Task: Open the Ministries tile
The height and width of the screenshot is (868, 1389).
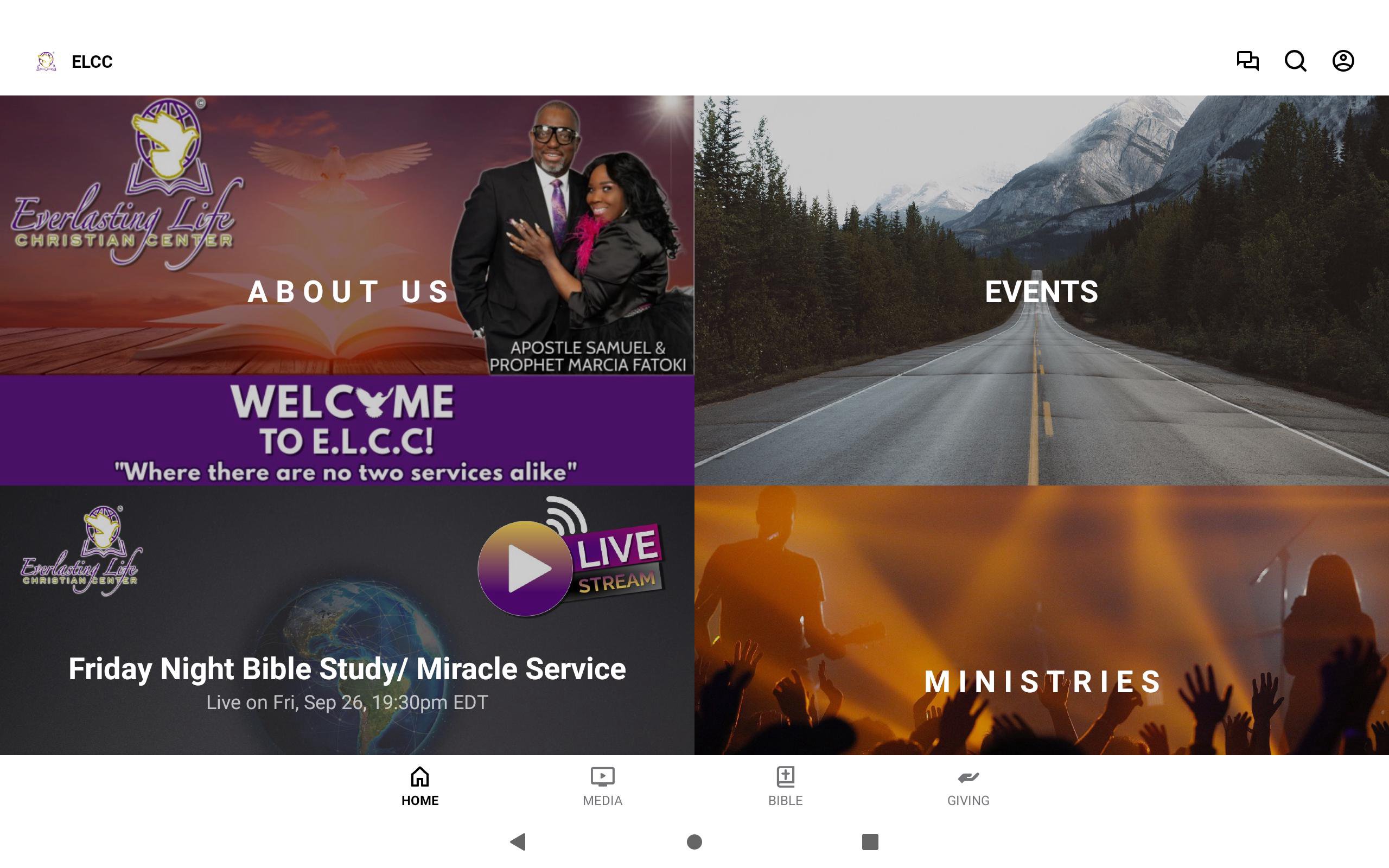Action: coord(1041,620)
